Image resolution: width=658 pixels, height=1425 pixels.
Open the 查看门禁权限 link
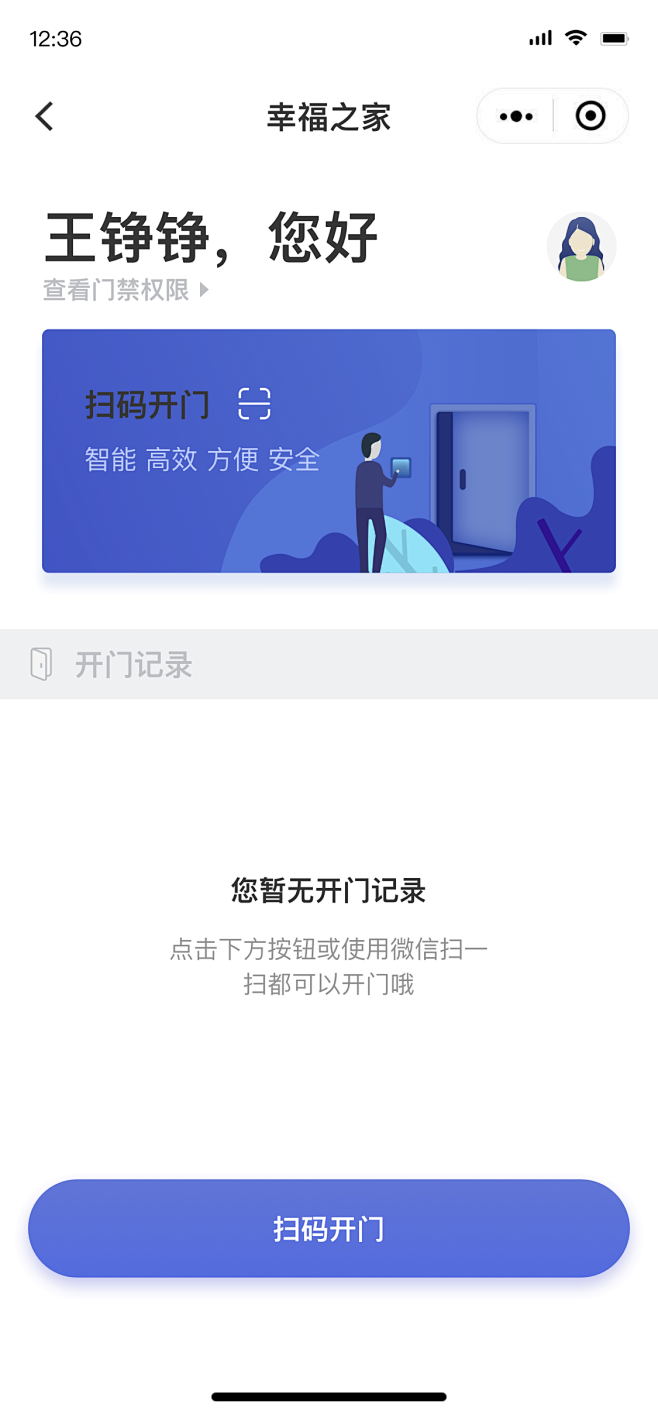click(x=126, y=290)
